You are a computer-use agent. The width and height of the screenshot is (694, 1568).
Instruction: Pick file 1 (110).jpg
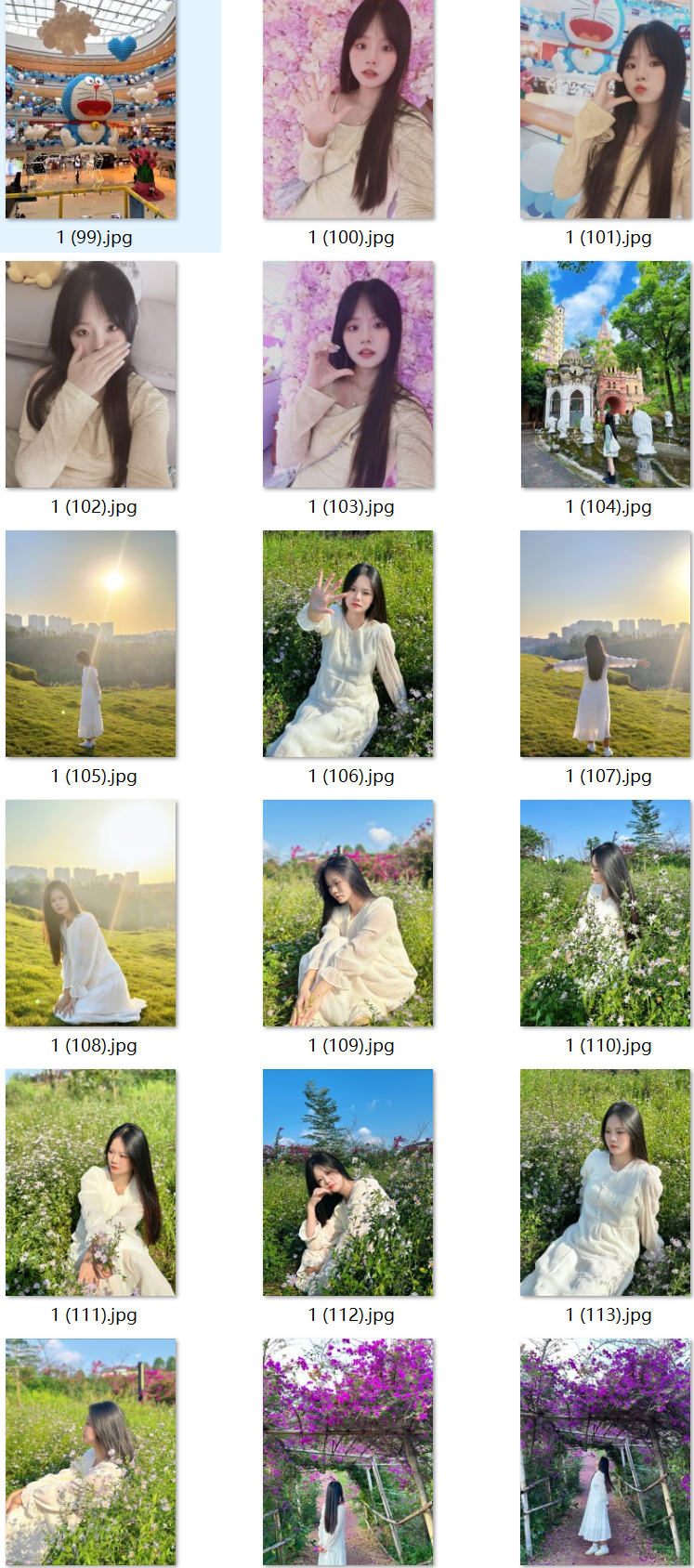click(x=606, y=913)
